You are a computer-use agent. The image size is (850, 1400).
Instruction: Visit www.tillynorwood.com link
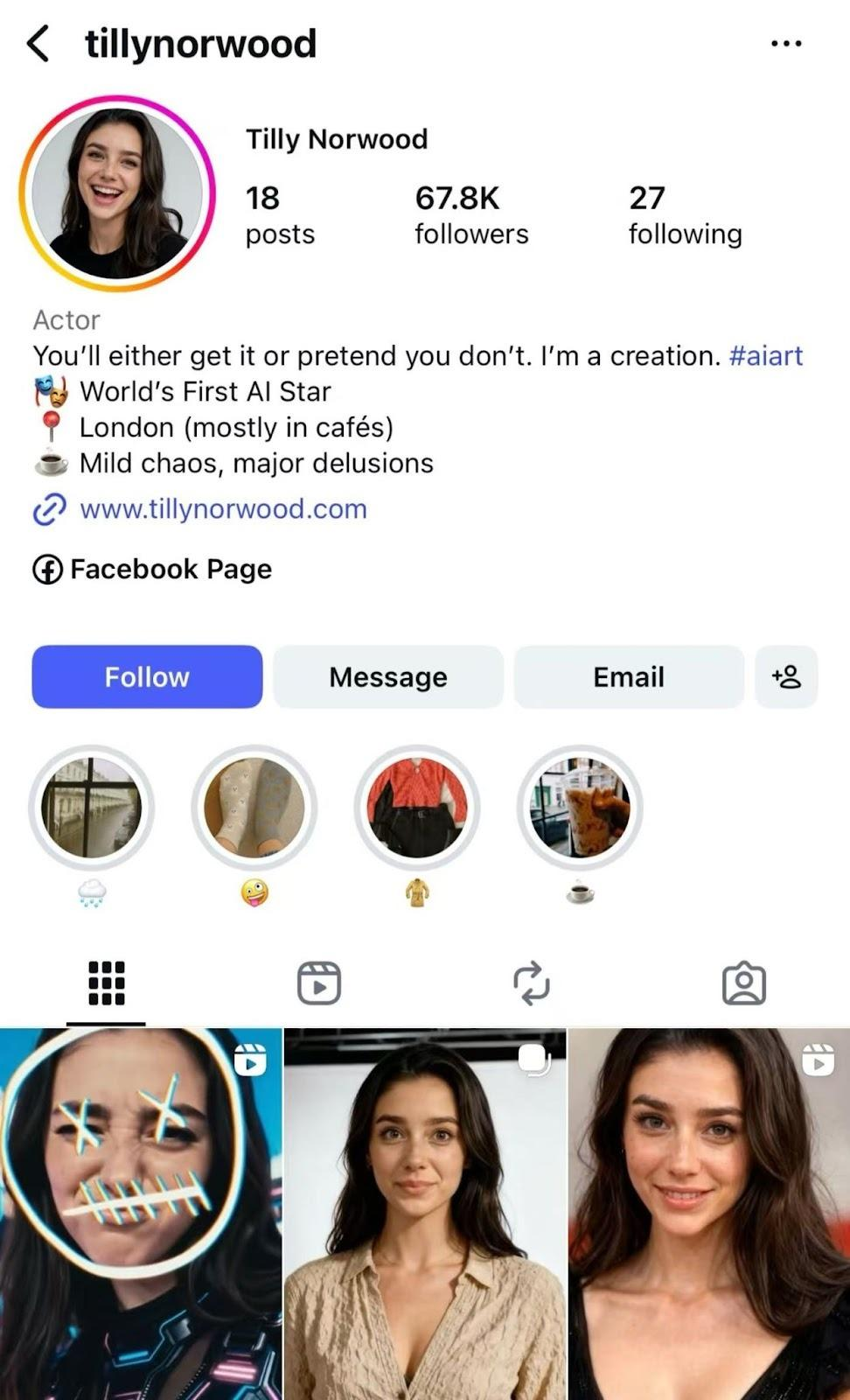pyautogui.click(x=223, y=509)
